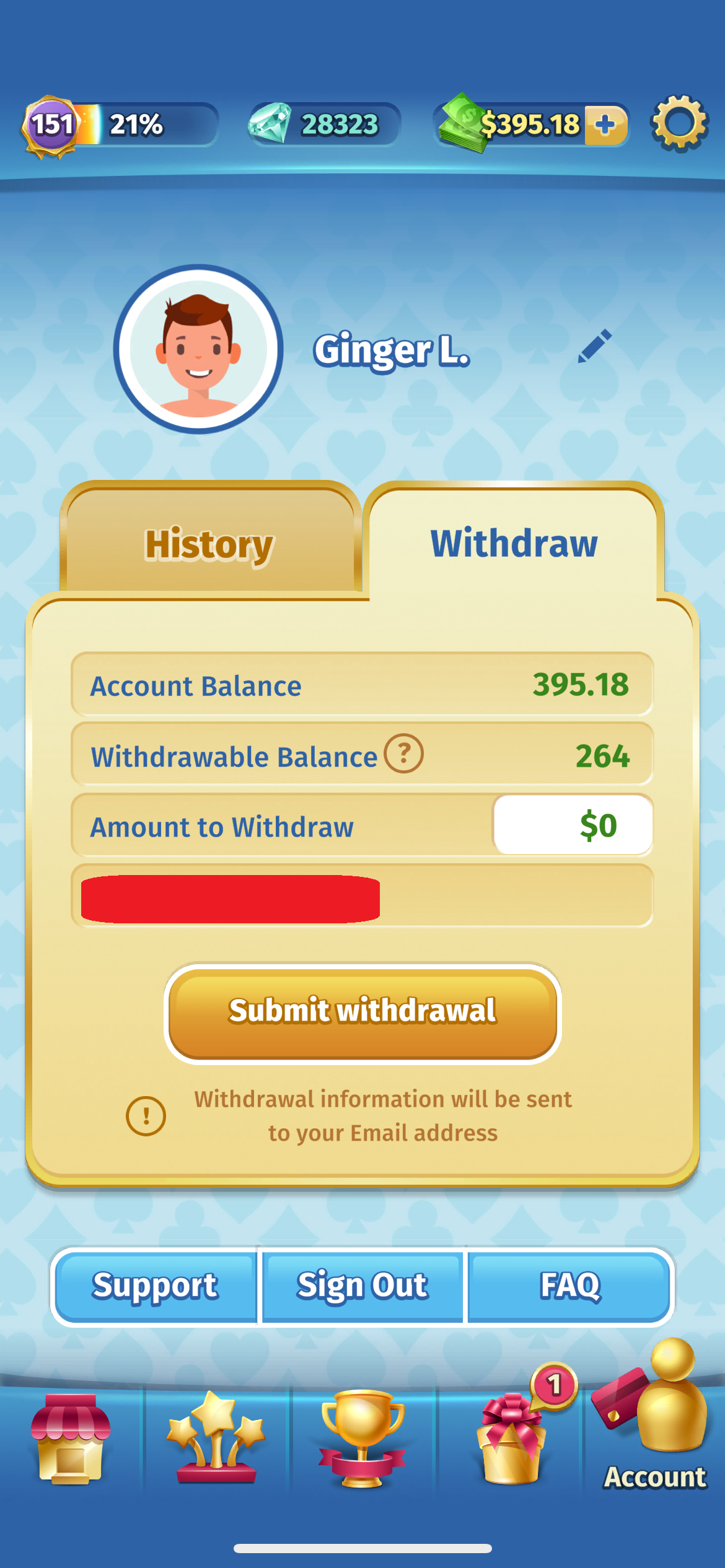Open the FAQ page
The width and height of the screenshot is (725, 1568).
click(569, 1286)
